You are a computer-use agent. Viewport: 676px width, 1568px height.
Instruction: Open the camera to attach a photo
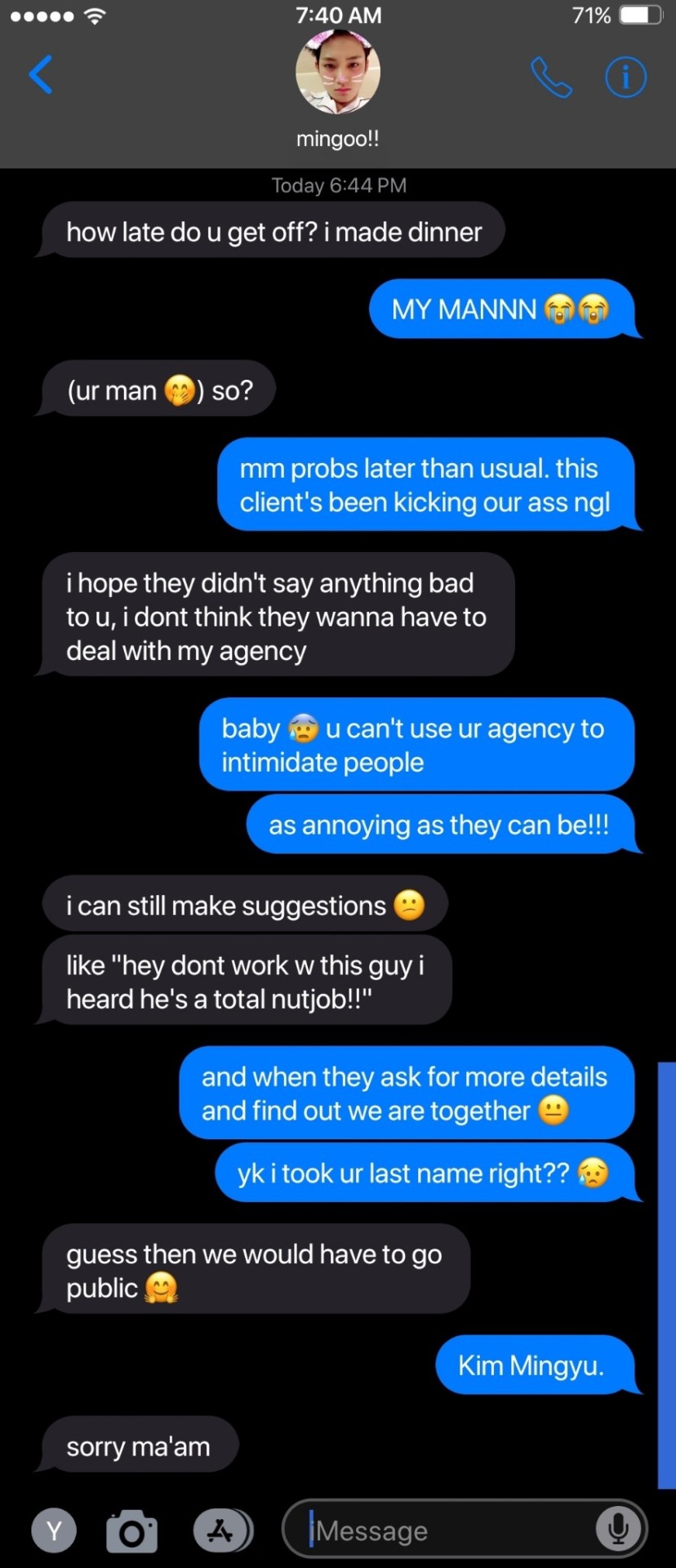coord(131,1530)
